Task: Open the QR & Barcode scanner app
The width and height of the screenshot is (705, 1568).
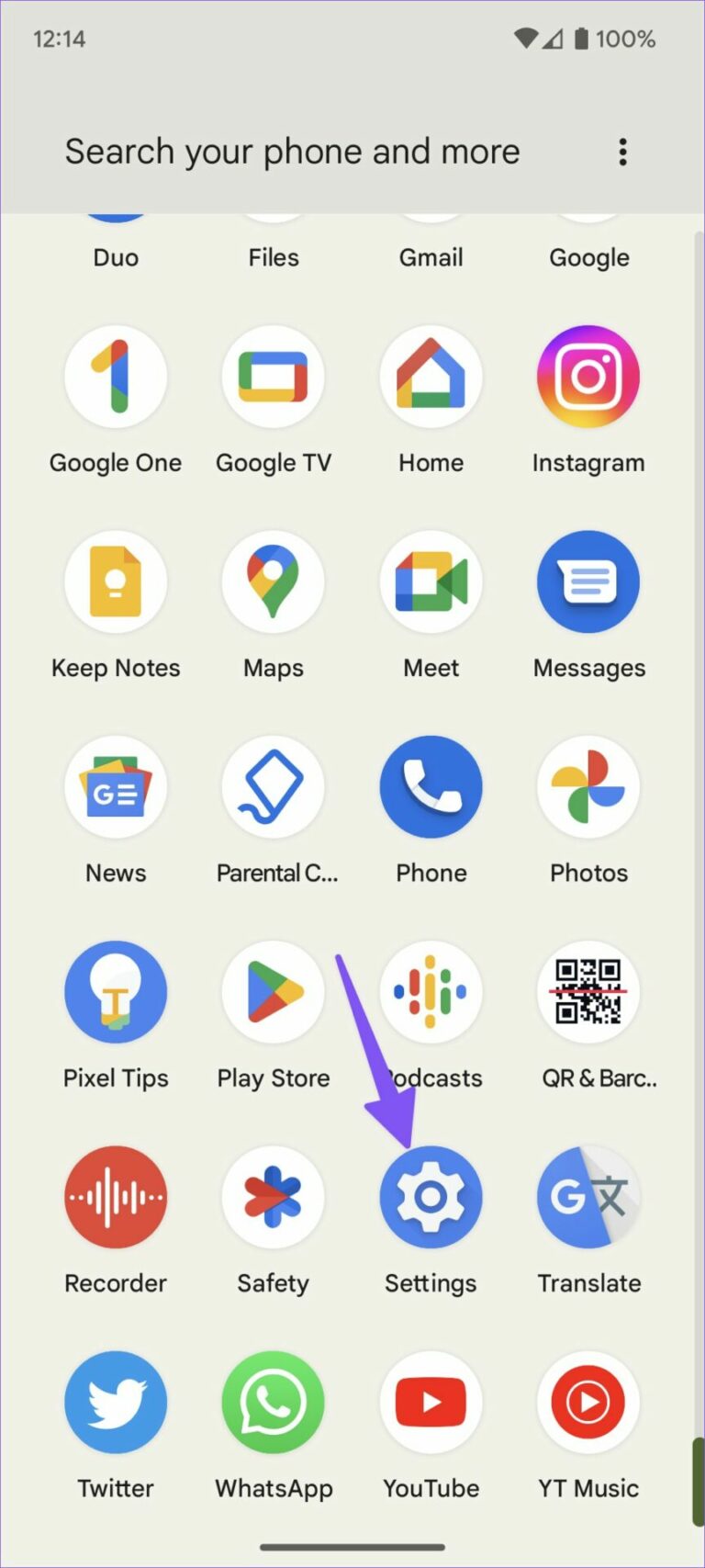Action: (x=588, y=992)
